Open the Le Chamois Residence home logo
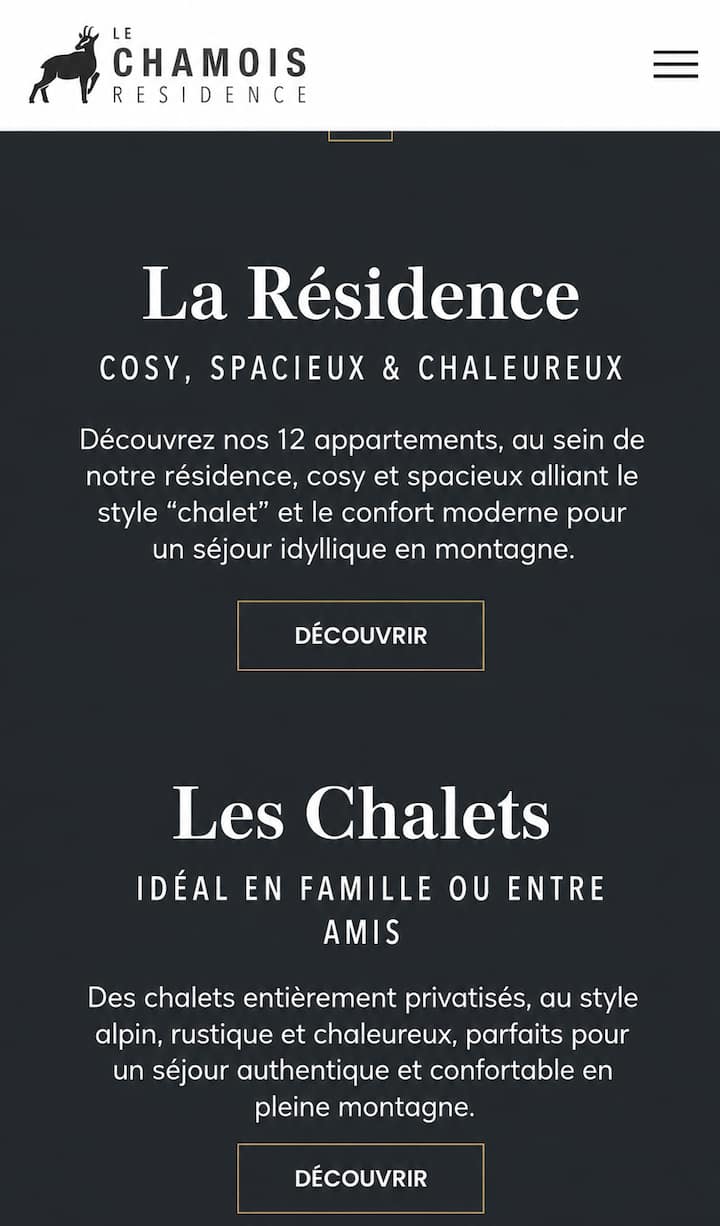The width and height of the screenshot is (720, 1226). click(168, 65)
